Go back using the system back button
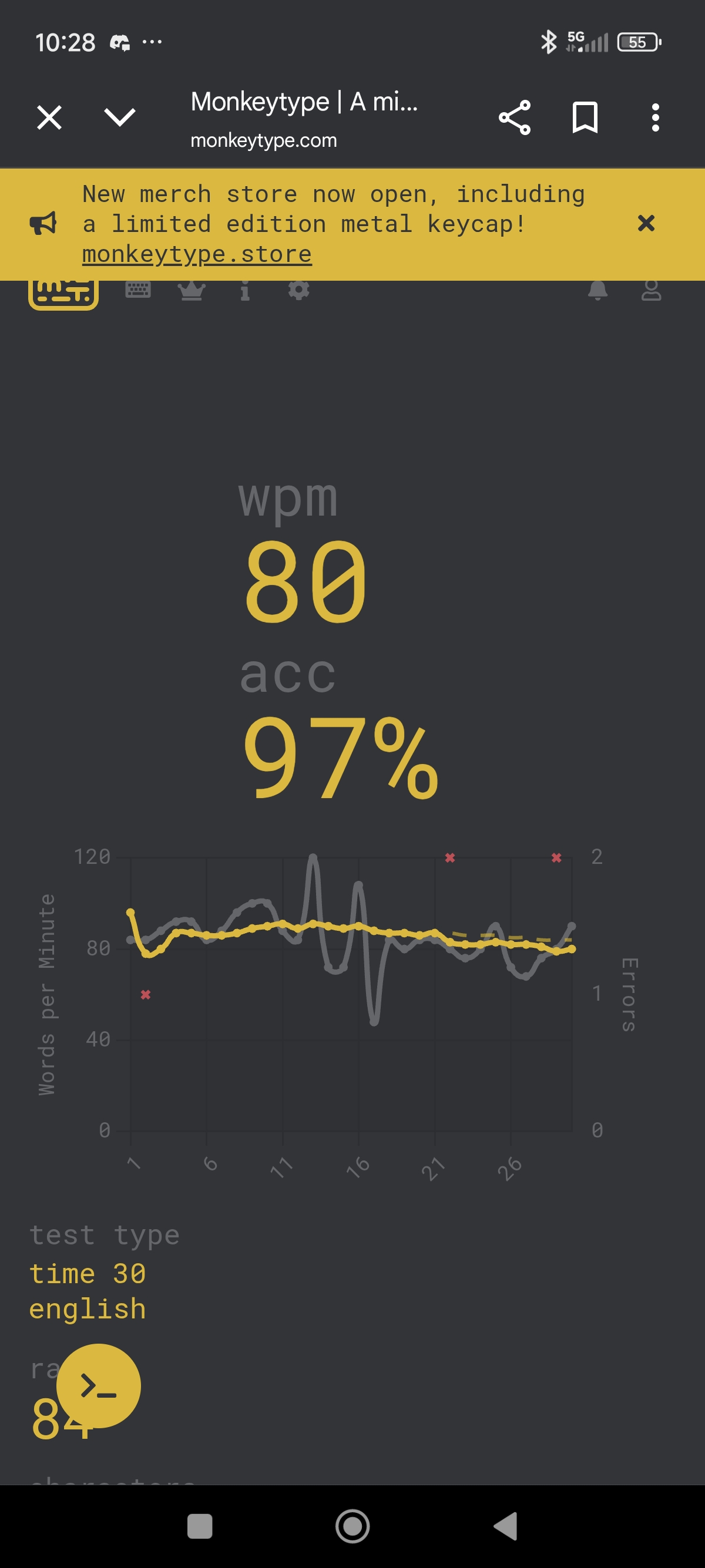This screenshot has width=705, height=1568. [505, 1526]
